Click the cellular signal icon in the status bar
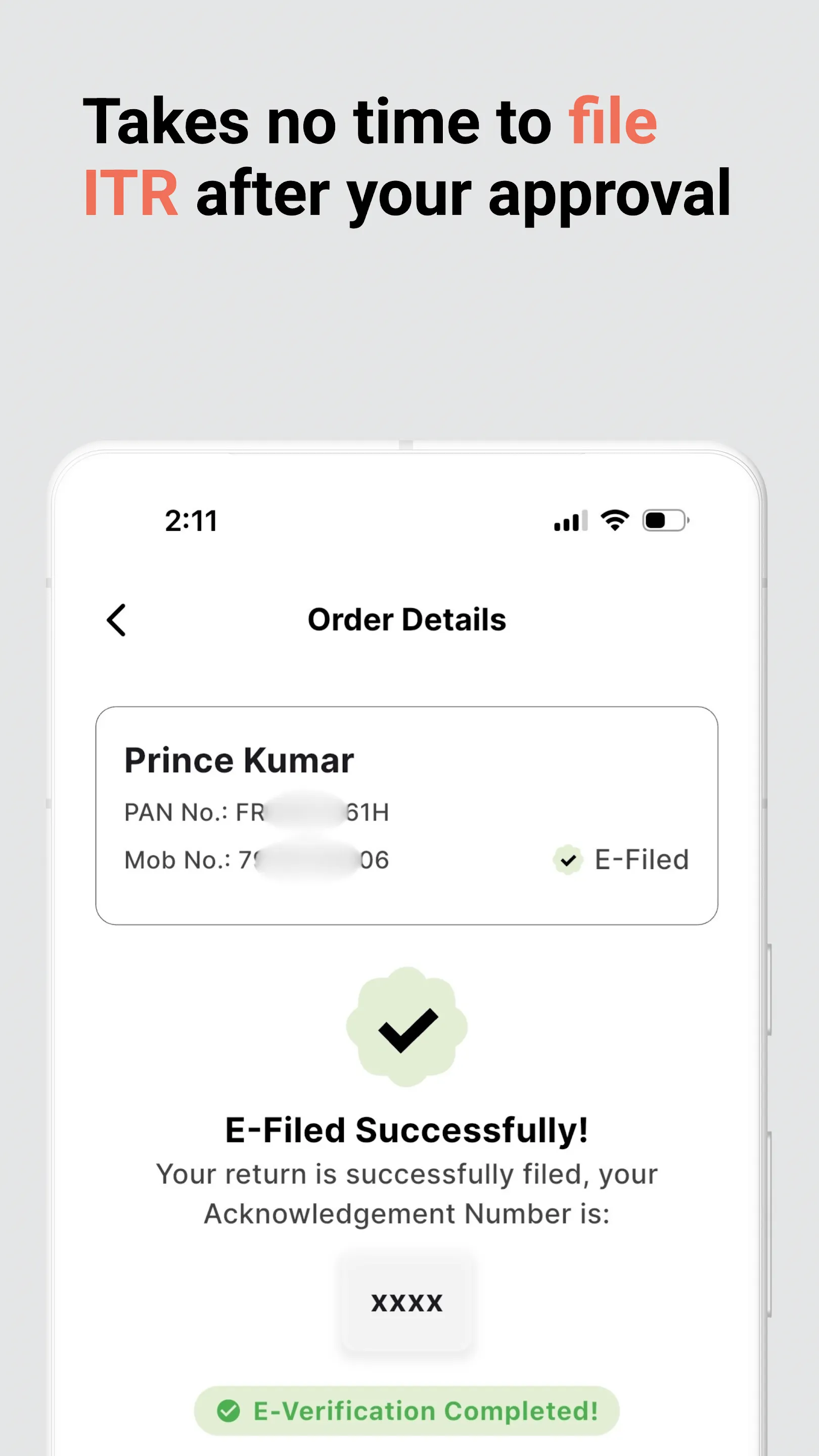The width and height of the screenshot is (819, 1456). [x=571, y=521]
